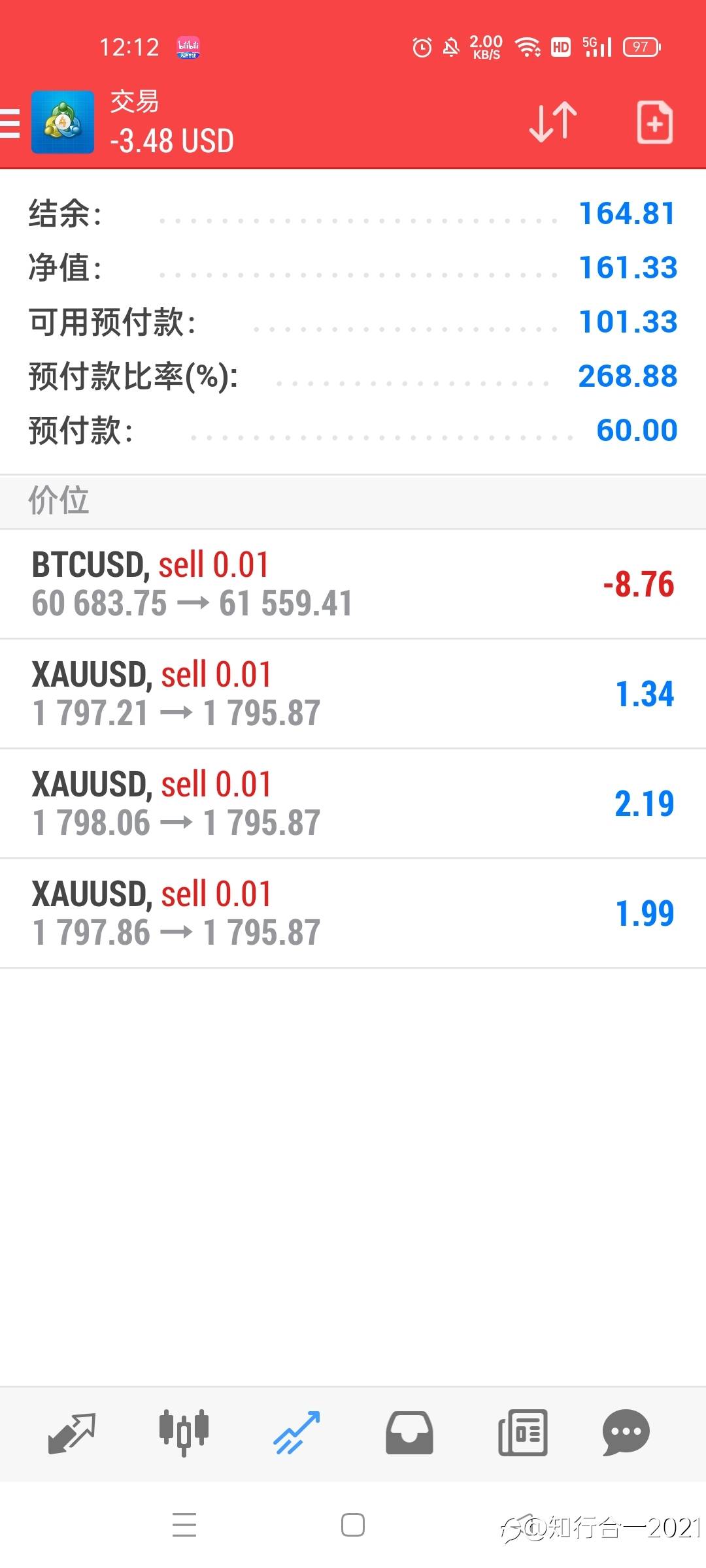
Task: Create a new order with plus icon
Action: point(655,122)
